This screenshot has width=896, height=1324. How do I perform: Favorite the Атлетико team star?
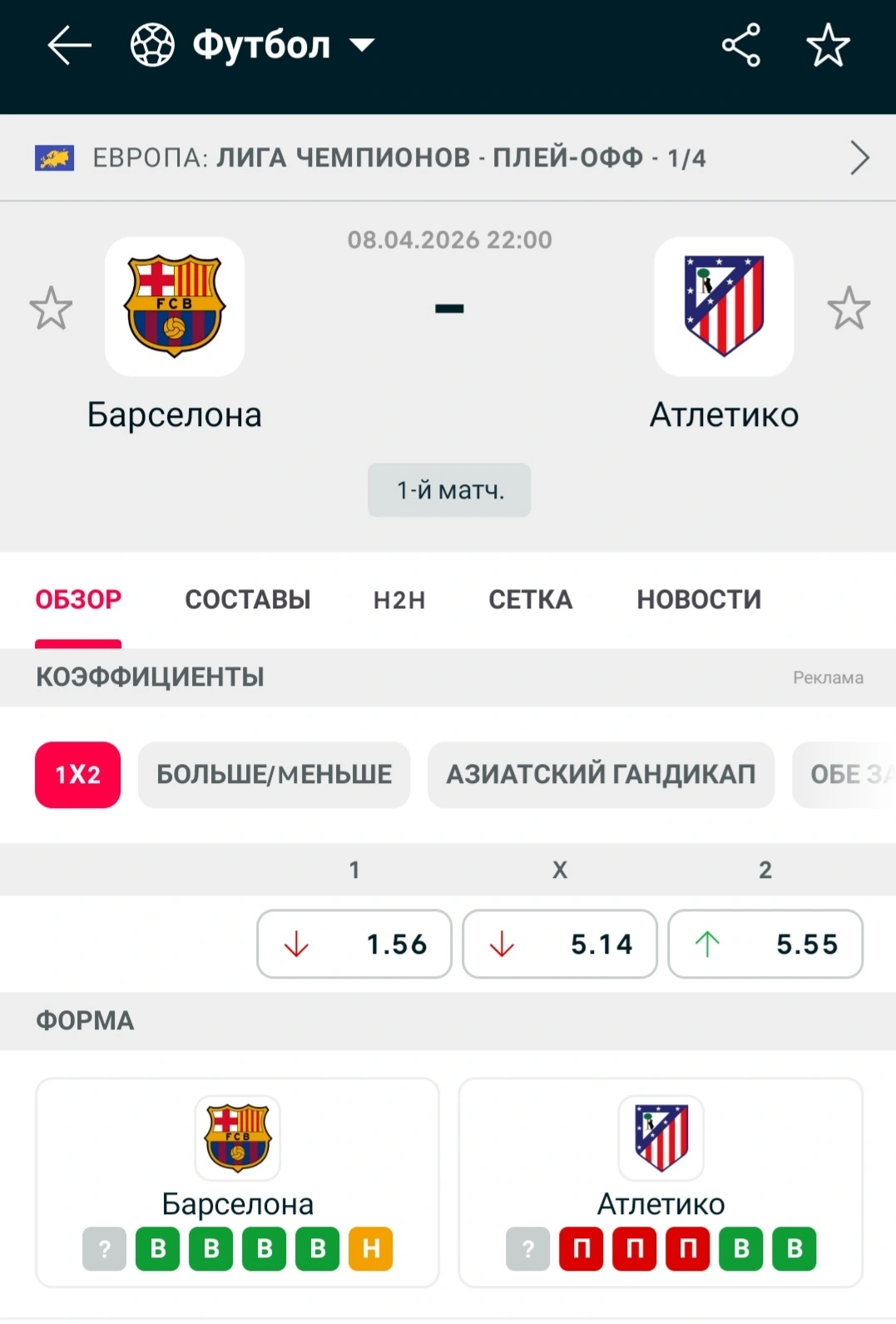pyautogui.click(x=848, y=308)
